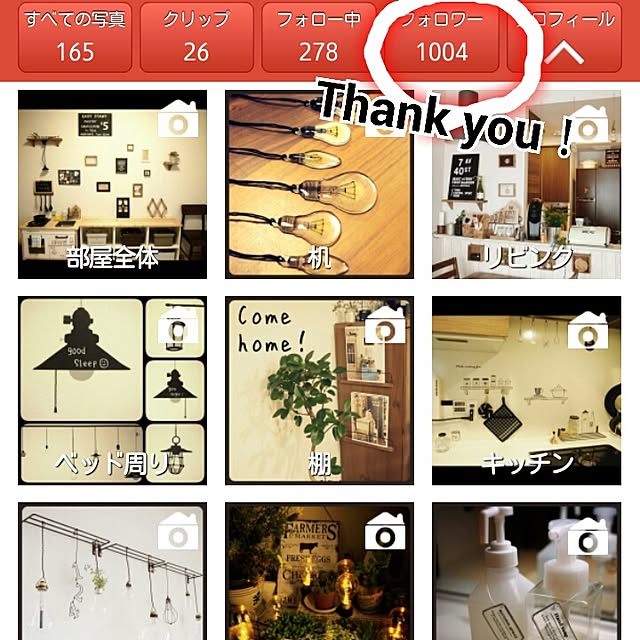
Task: Open the 棚 photo category
Action: 319,391
